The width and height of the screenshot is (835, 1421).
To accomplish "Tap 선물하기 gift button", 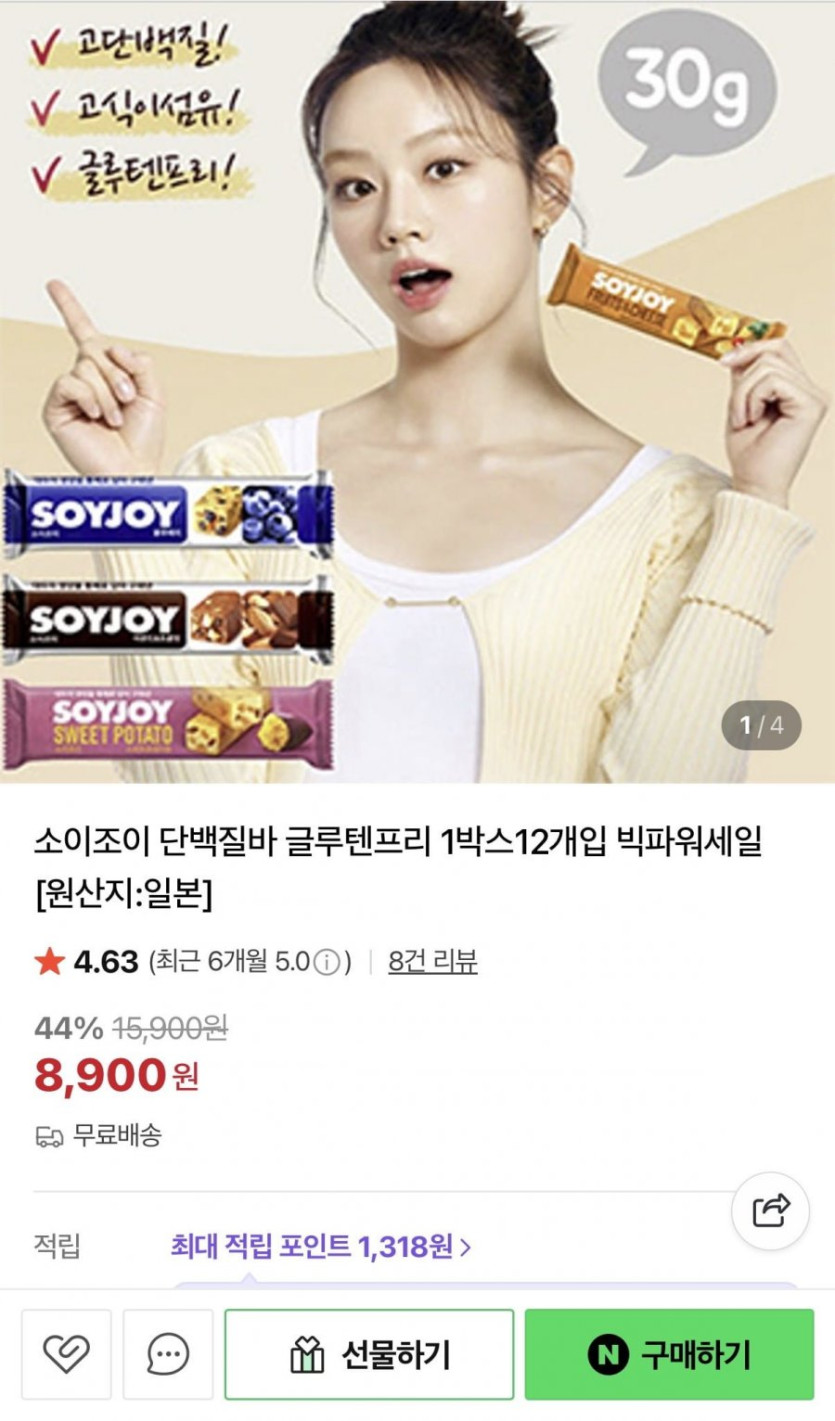I will pyautogui.click(x=369, y=1354).
